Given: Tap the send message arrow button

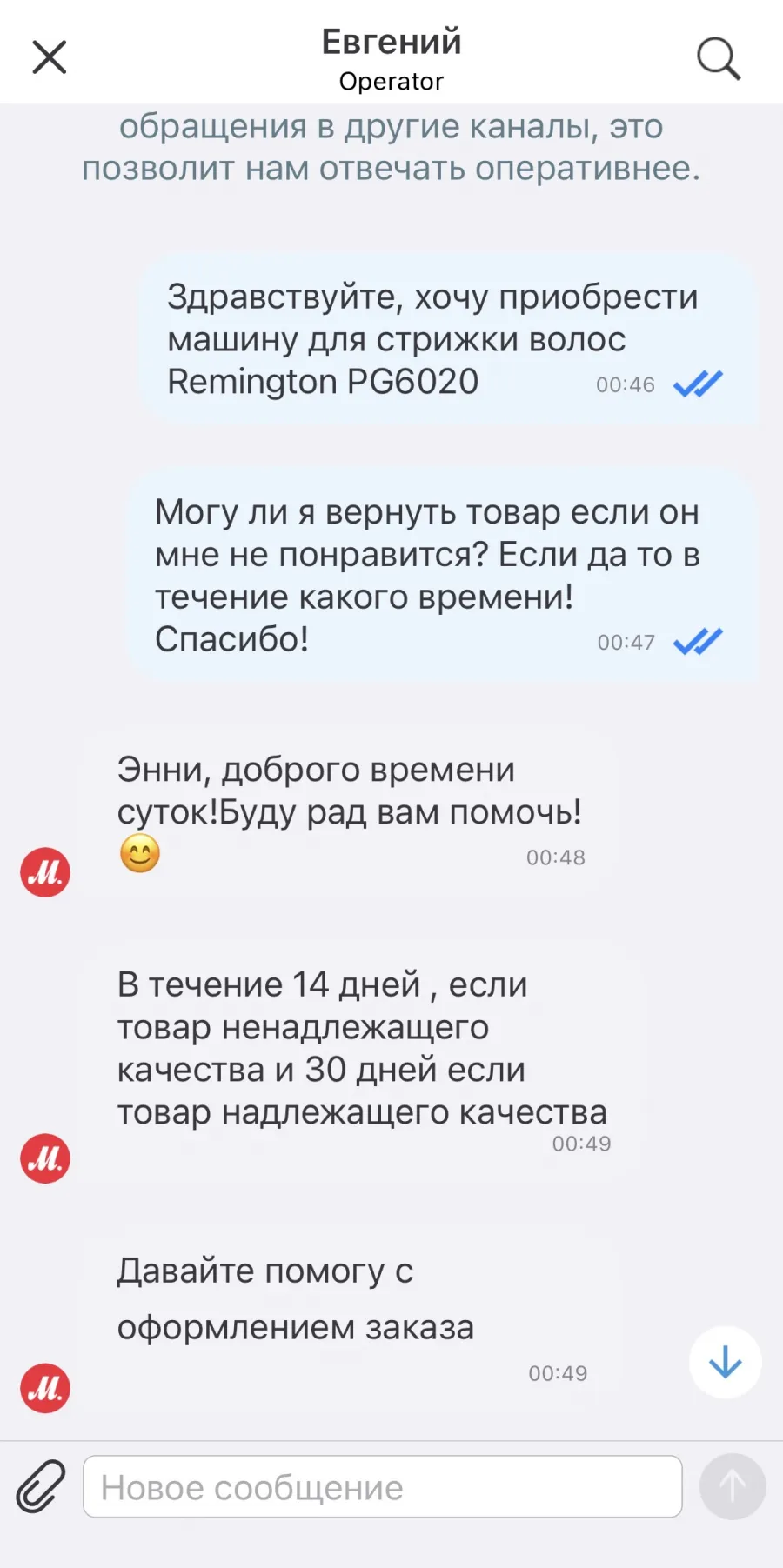Looking at the screenshot, I should (x=733, y=1486).
